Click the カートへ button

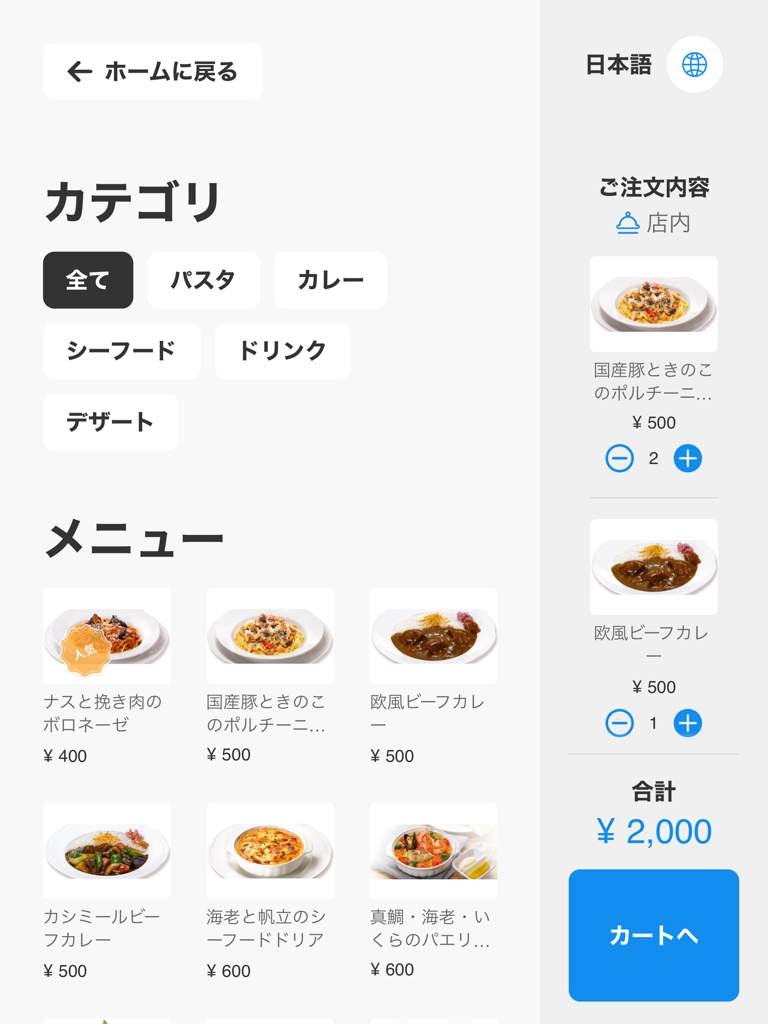pyautogui.click(x=653, y=934)
